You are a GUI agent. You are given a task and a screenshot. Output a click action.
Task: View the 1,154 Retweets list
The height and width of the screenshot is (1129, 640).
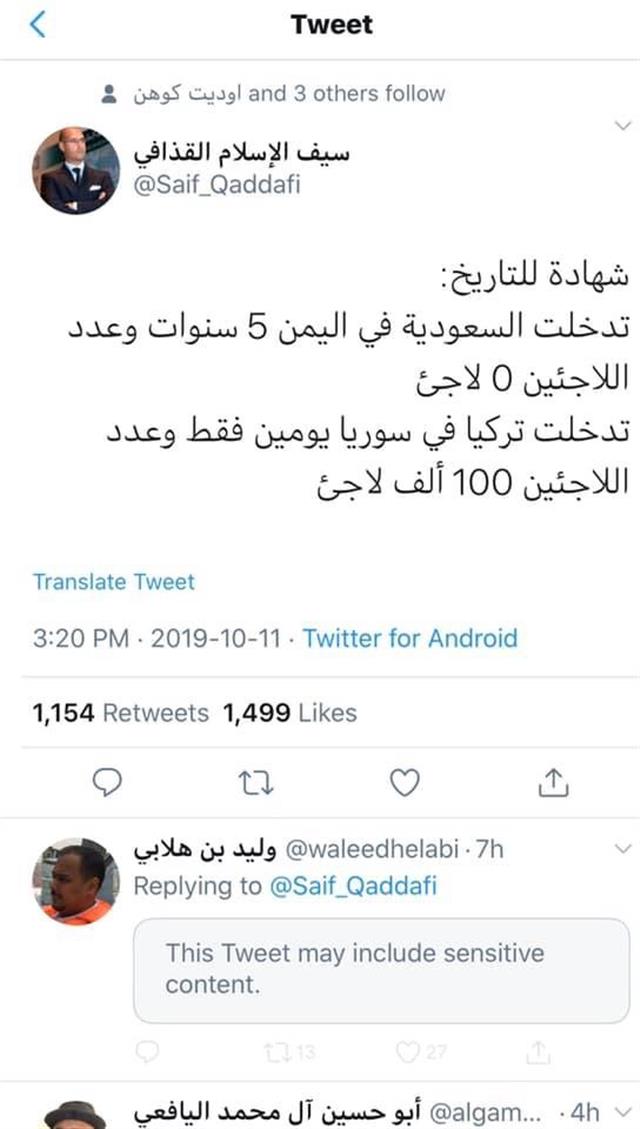pyautogui.click(x=120, y=713)
